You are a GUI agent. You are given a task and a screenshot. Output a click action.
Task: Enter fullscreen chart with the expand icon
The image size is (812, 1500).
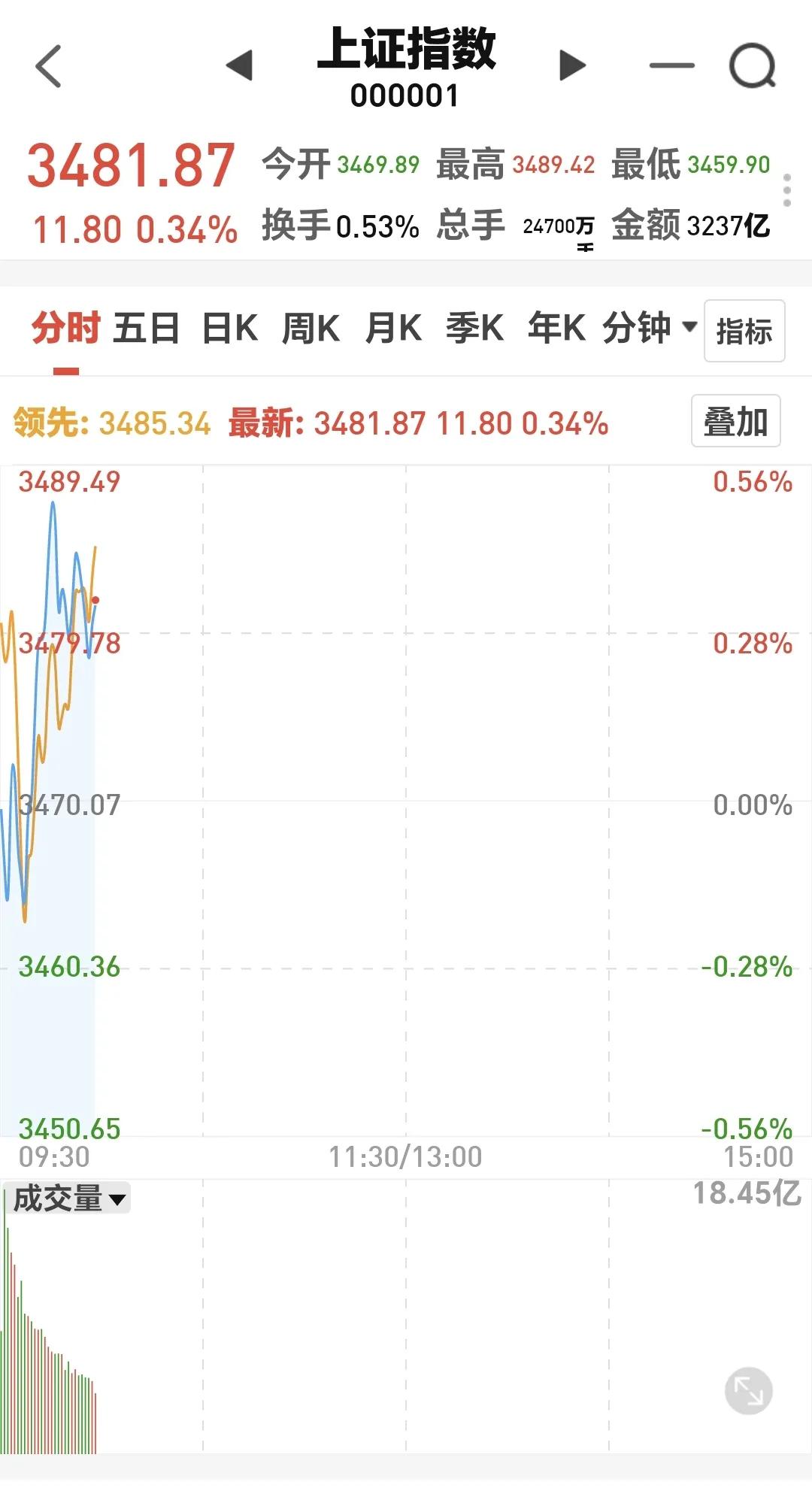(749, 1391)
